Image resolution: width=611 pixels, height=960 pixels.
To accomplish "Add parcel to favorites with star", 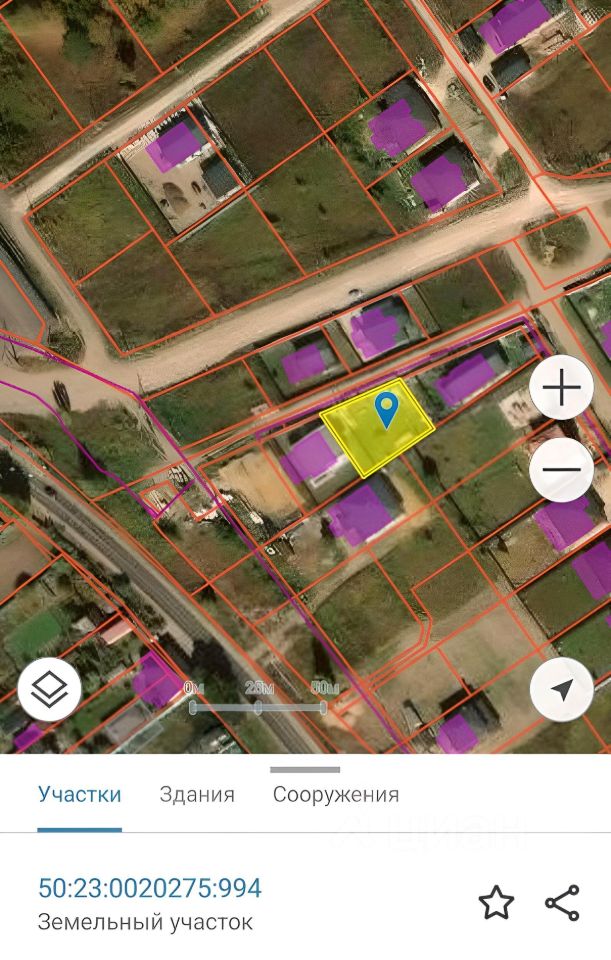I will (x=496, y=903).
